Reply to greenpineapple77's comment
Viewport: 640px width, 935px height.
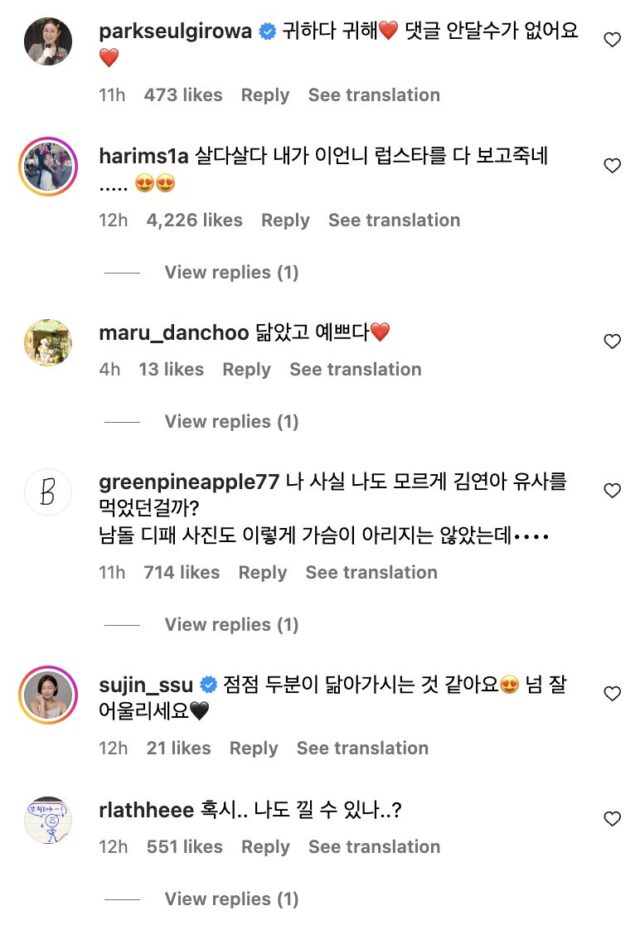point(263,572)
